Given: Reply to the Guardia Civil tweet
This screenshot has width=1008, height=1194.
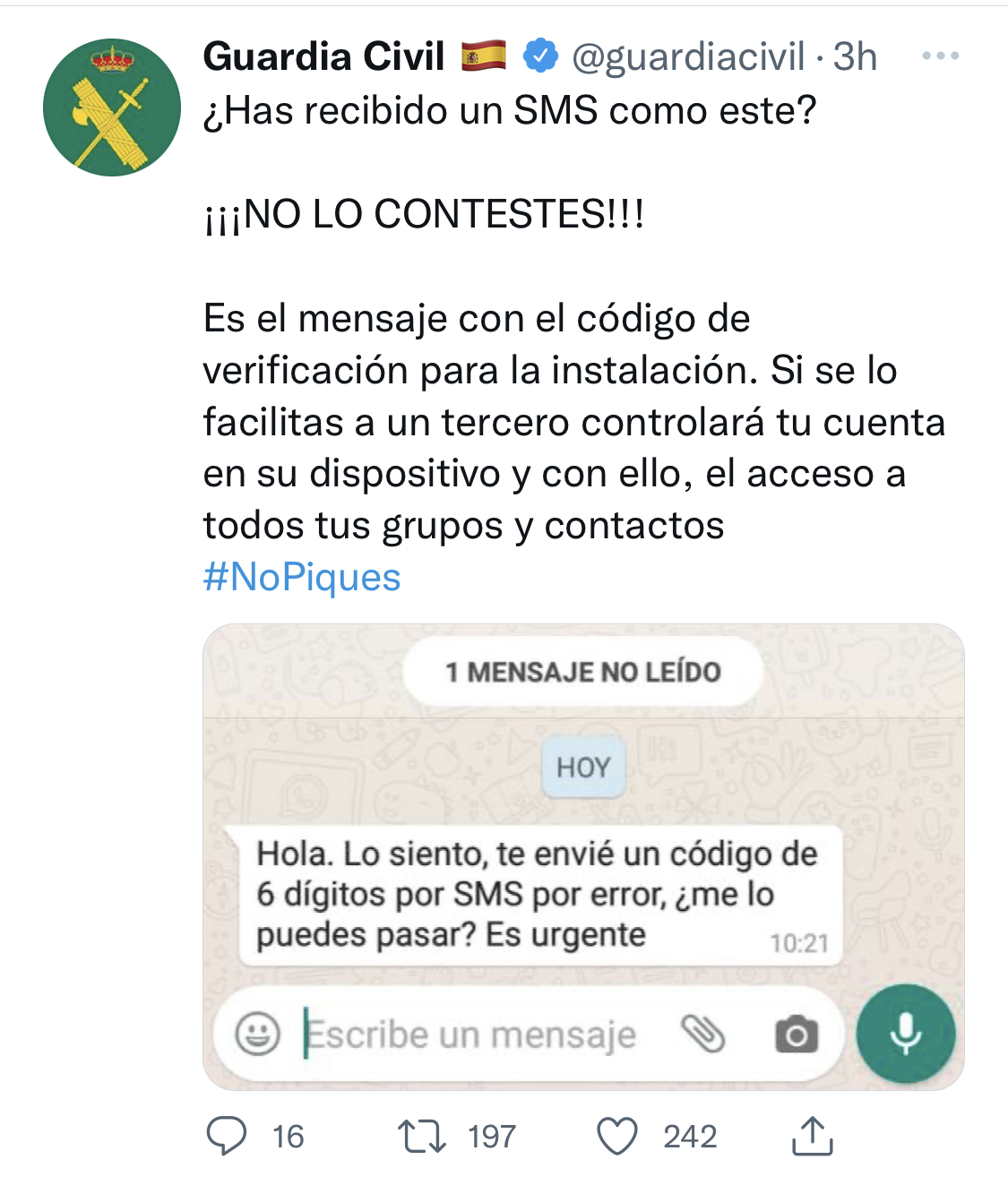Looking at the screenshot, I should tap(227, 1136).
